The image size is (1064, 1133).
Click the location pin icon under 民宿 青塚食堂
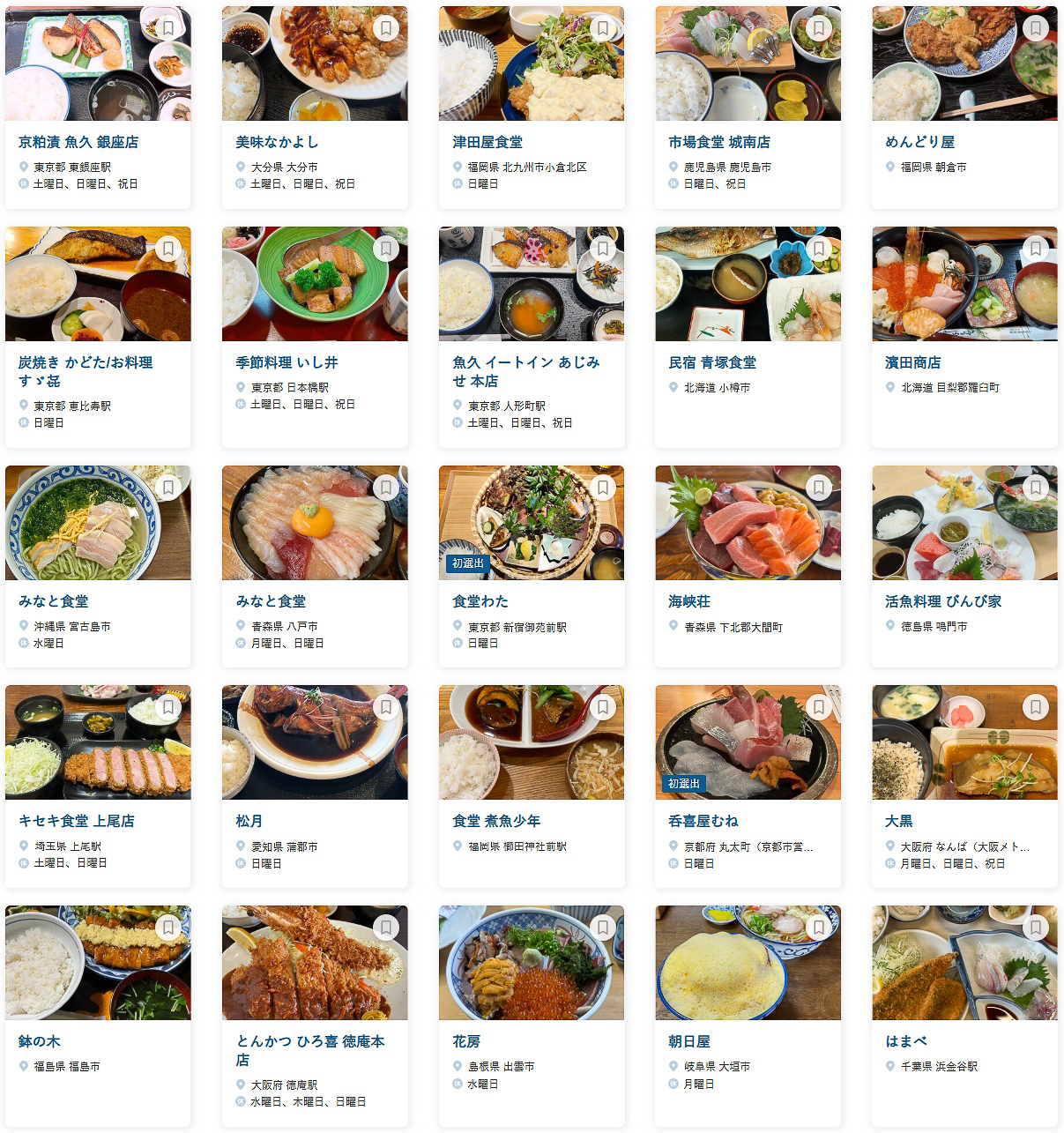click(672, 387)
